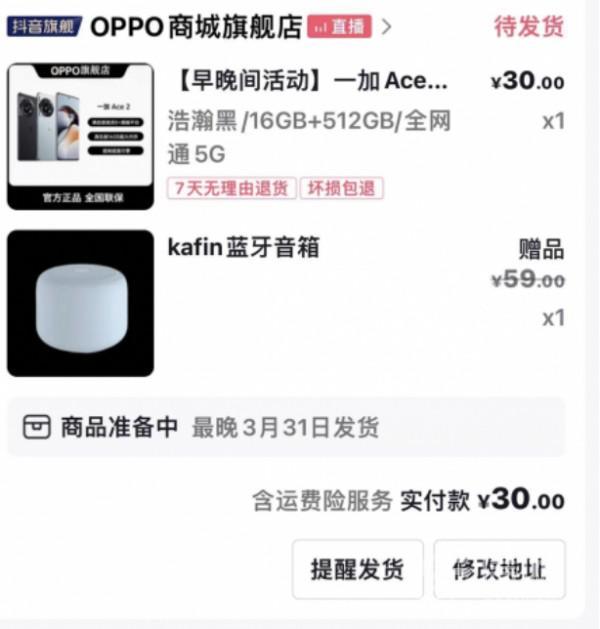This screenshot has height=629, width=600.
Task: Tap the 直播 live badge
Action: pyautogui.click(x=339, y=26)
